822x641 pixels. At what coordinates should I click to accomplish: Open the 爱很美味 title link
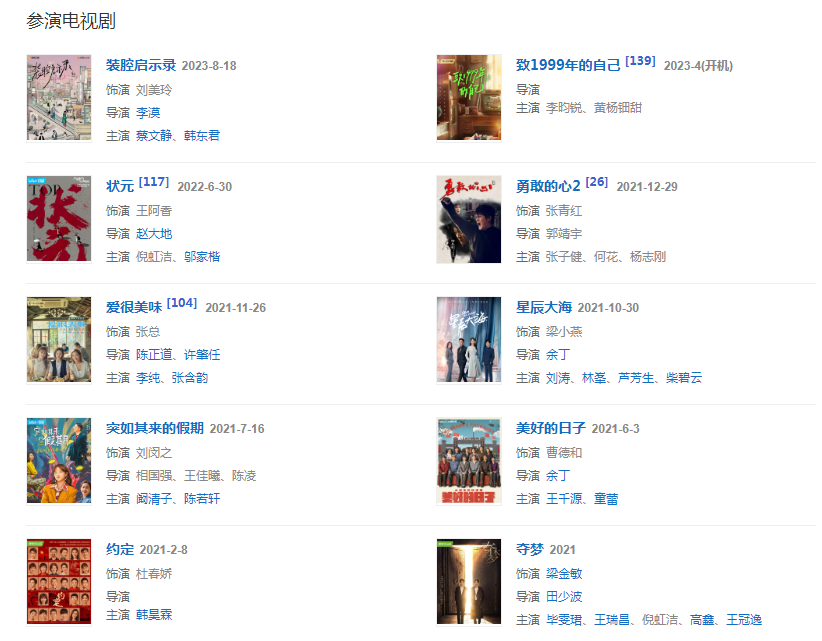point(133,308)
